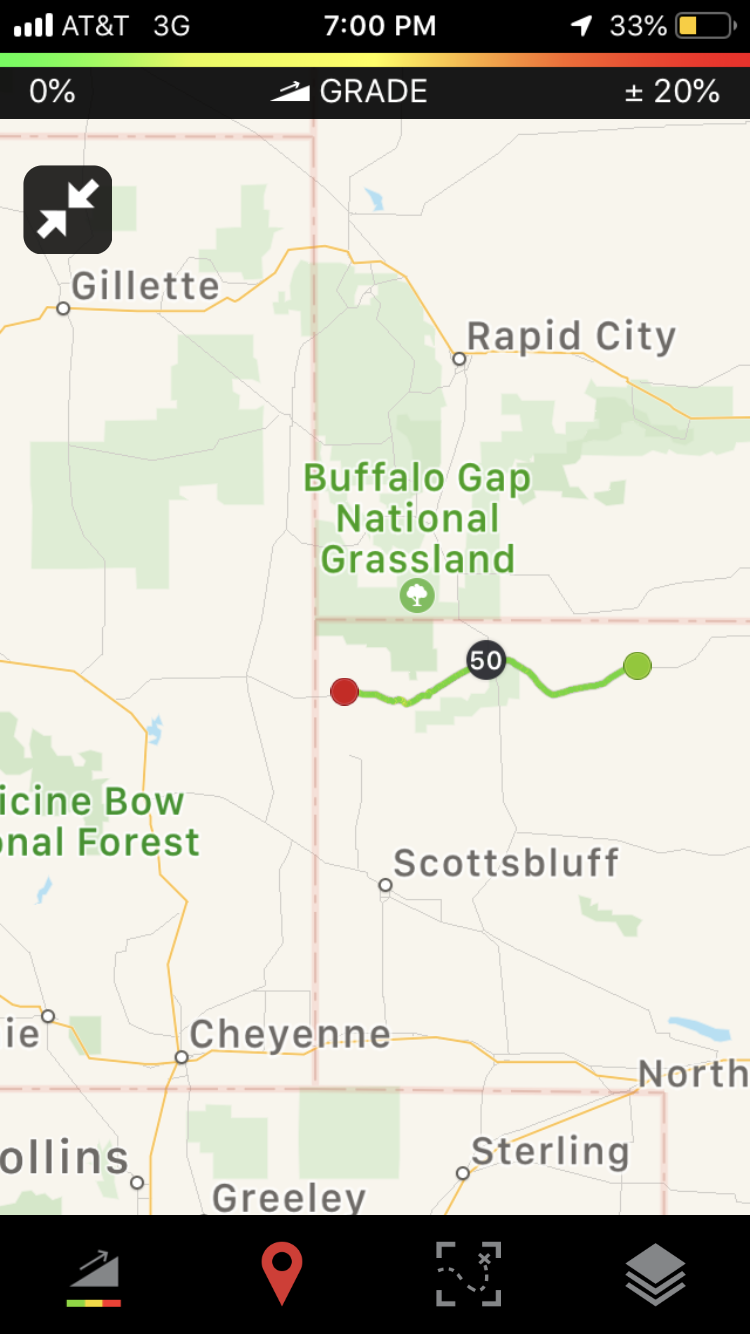This screenshot has width=750, height=1334.
Task: Open the map layers menu
Action: pos(655,1274)
